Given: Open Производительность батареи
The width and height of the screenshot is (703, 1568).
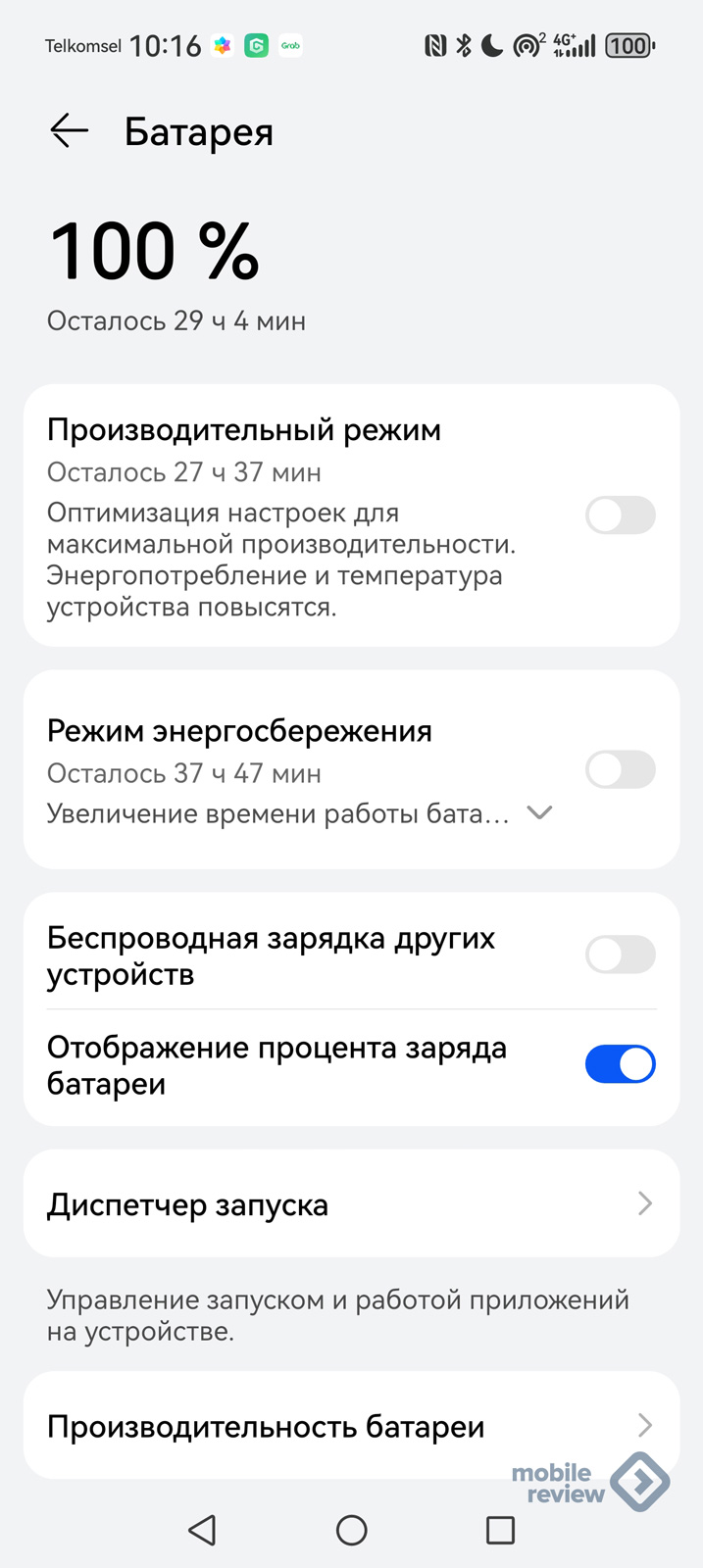Looking at the screenshot, I should (x=351, y=1426).
